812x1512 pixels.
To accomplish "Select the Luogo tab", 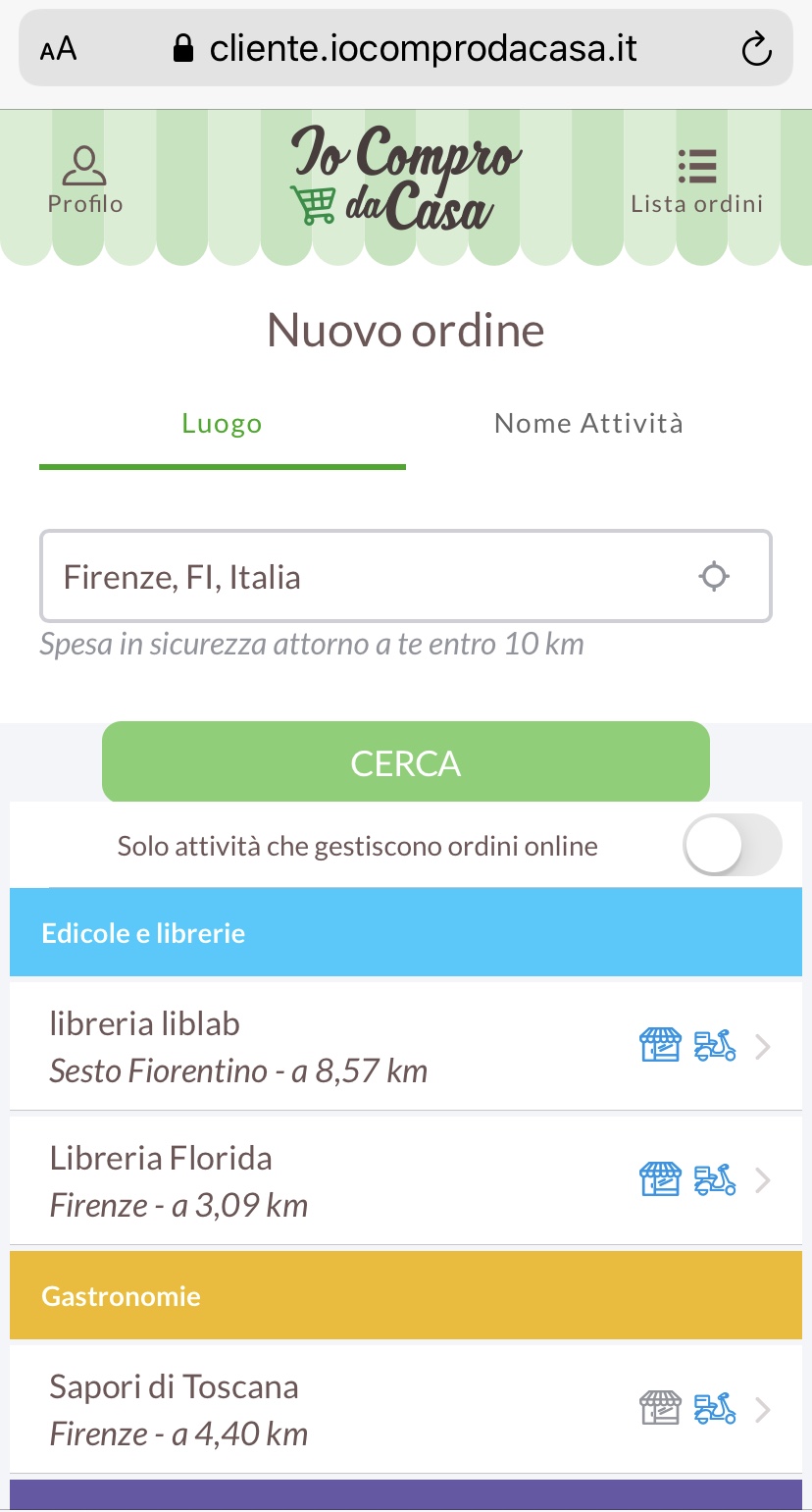I will click(222, 424).
